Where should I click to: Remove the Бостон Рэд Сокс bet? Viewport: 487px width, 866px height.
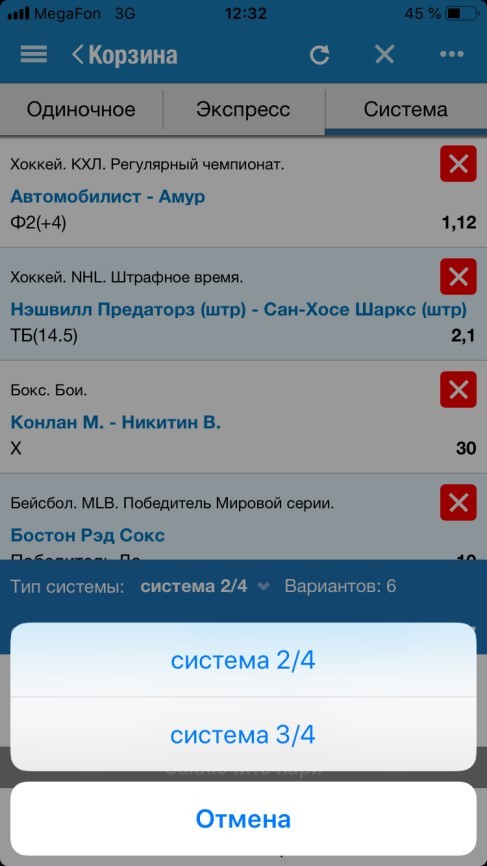[458, 502]
